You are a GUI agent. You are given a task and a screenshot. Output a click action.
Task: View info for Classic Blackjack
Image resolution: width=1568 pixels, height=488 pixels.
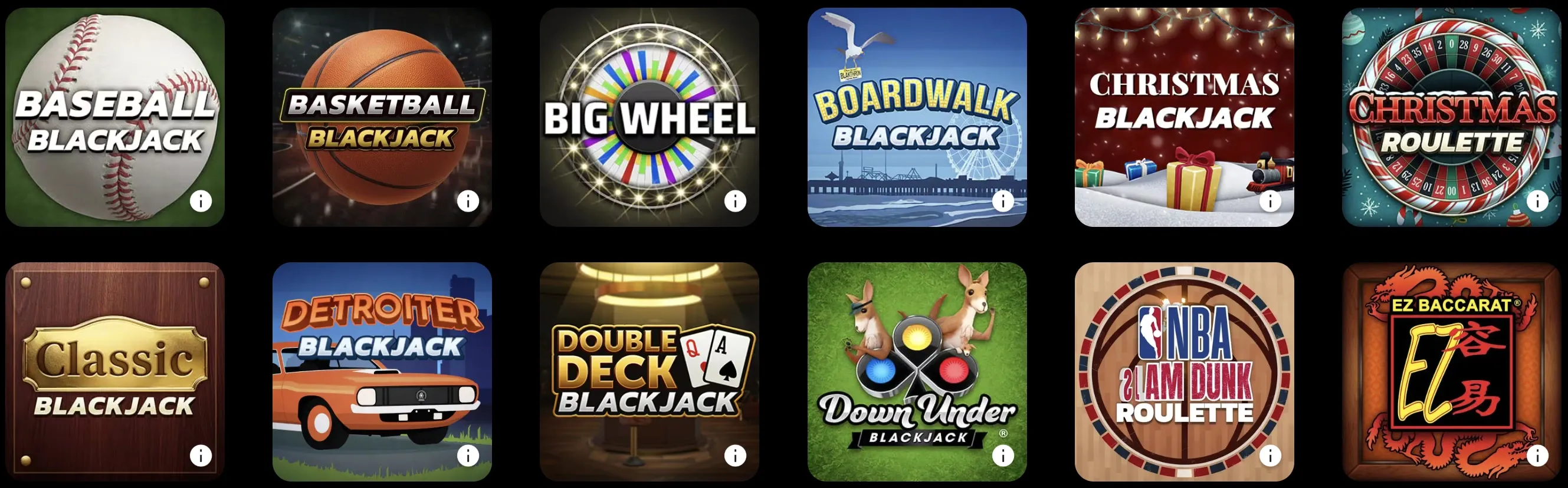[x=201, y=455]
